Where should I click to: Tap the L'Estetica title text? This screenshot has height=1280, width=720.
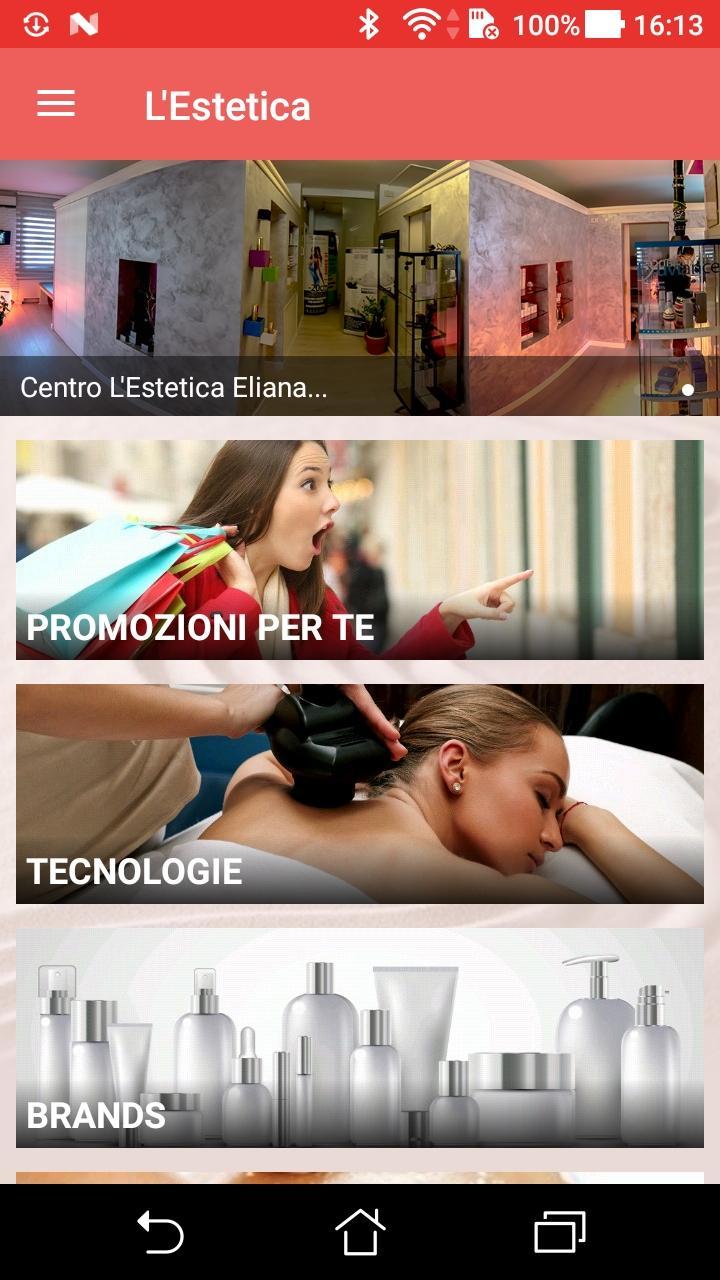click(x=228, y=103)
